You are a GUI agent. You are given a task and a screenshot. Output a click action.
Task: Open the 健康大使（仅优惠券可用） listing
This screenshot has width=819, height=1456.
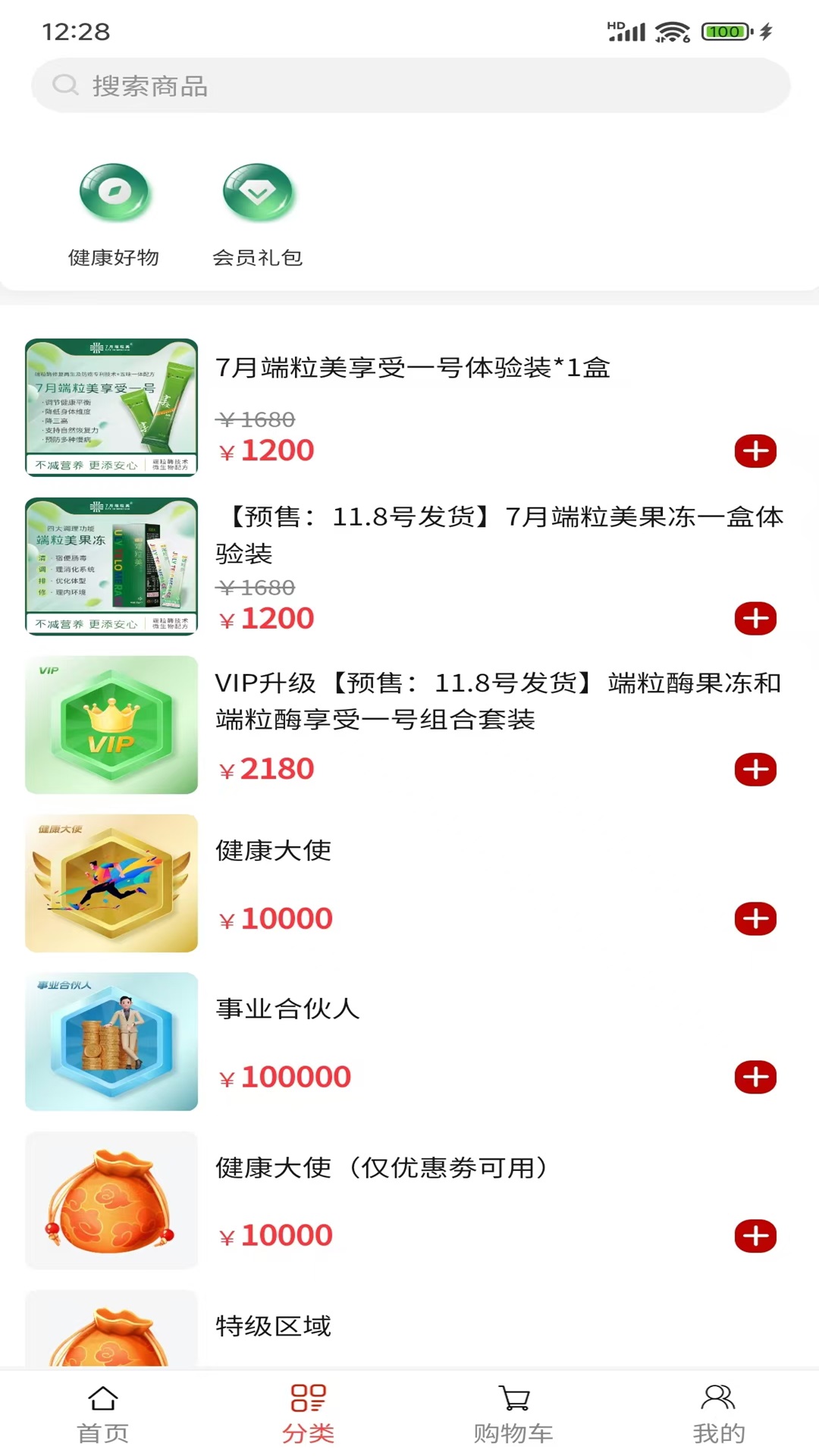tap(381, 1168)
